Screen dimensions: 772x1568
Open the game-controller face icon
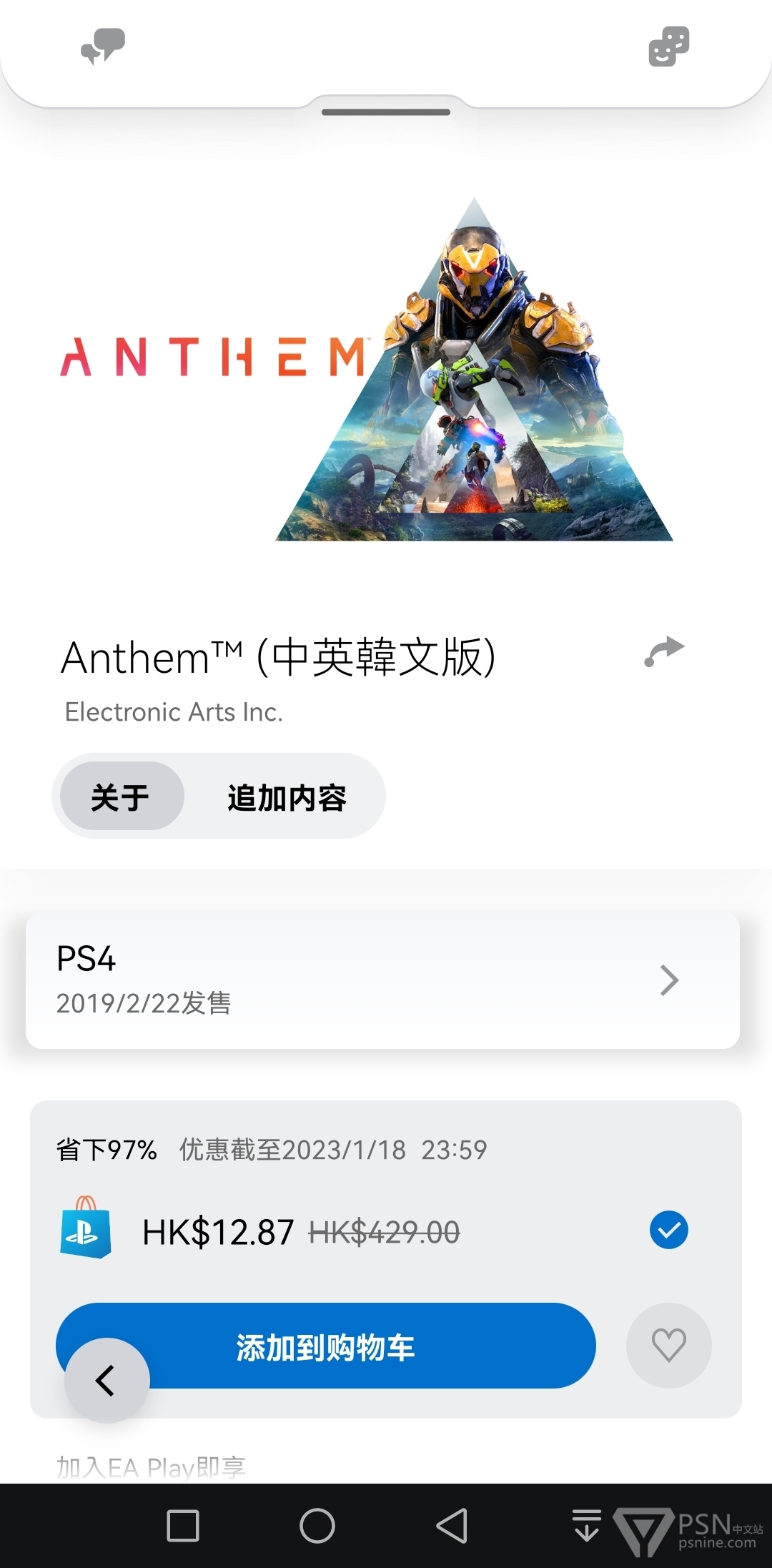(x=668, y=47)
